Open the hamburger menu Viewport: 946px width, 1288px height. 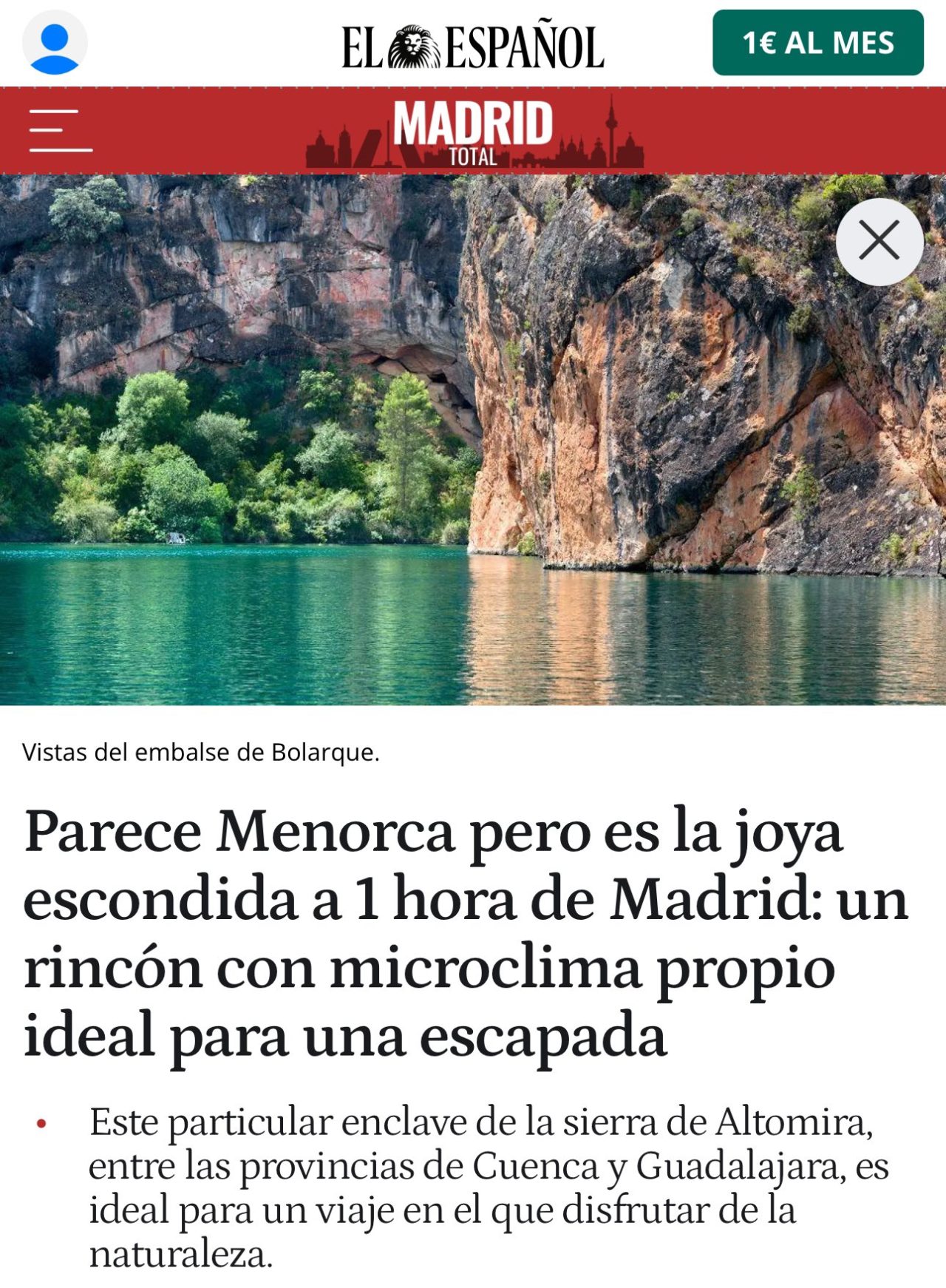[x=61, y=131]
